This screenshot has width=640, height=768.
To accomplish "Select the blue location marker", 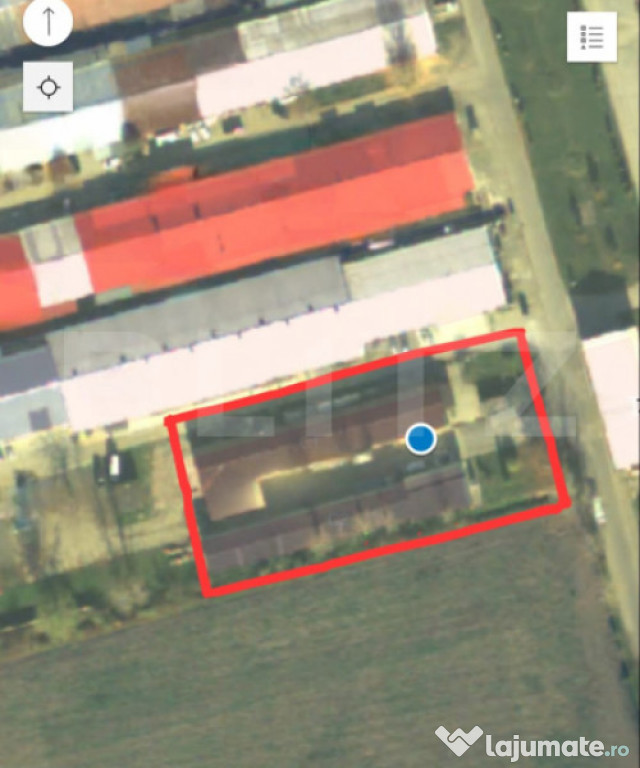I will (x=421, y=438).
